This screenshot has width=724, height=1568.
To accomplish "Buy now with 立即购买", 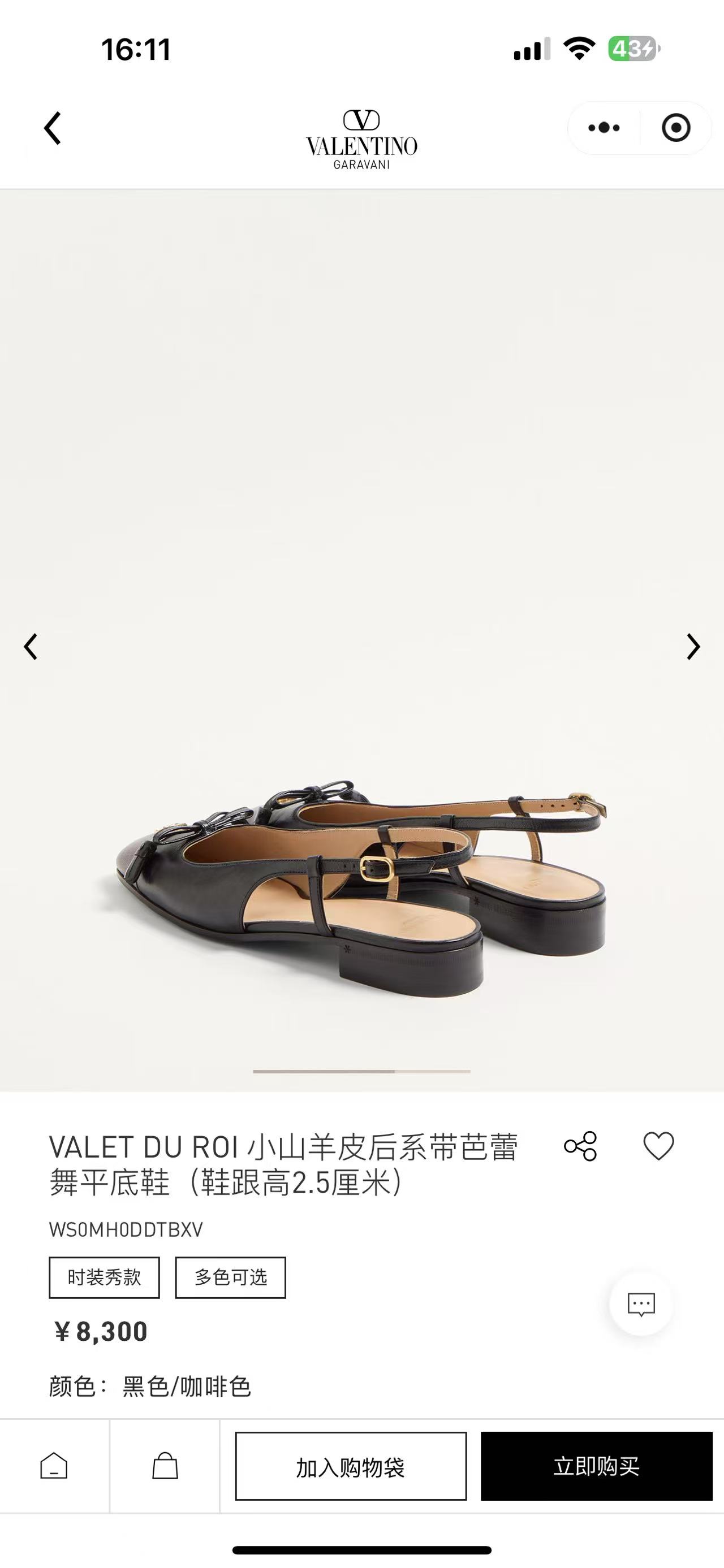I will 596,1466.
